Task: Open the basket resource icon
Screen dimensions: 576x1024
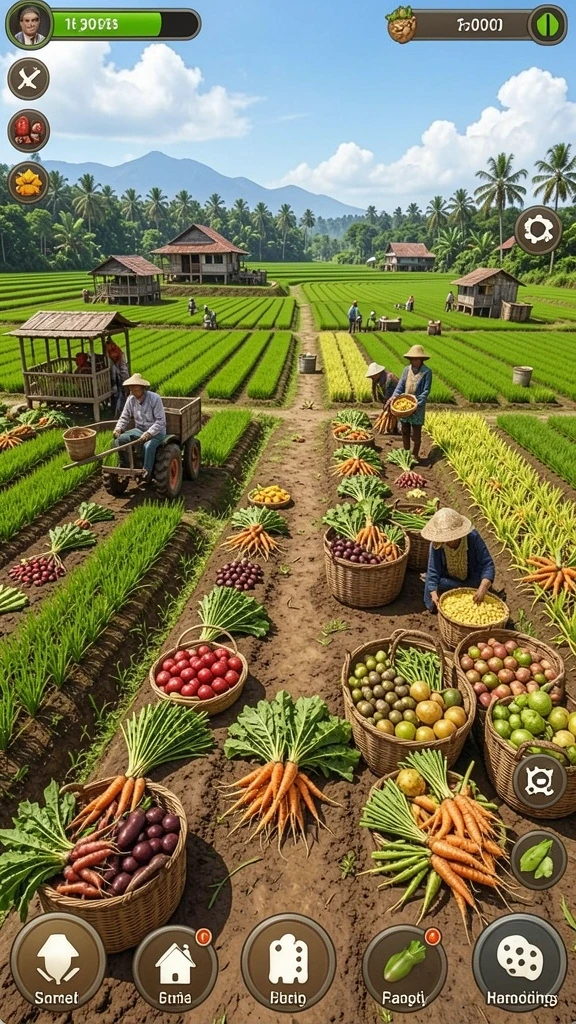Action: click(x=402, y=25)
